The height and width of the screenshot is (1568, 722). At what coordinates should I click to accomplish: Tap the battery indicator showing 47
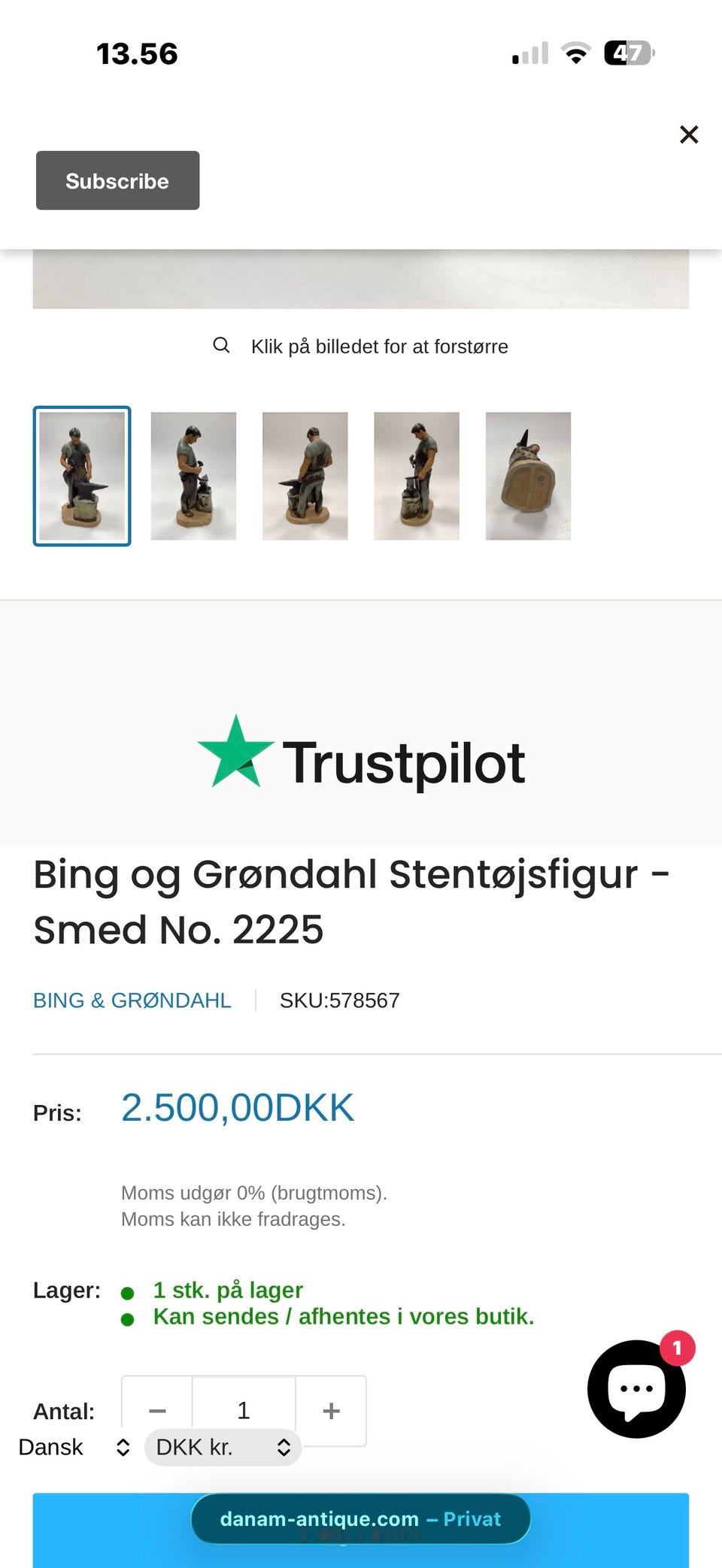pos(626,53)
